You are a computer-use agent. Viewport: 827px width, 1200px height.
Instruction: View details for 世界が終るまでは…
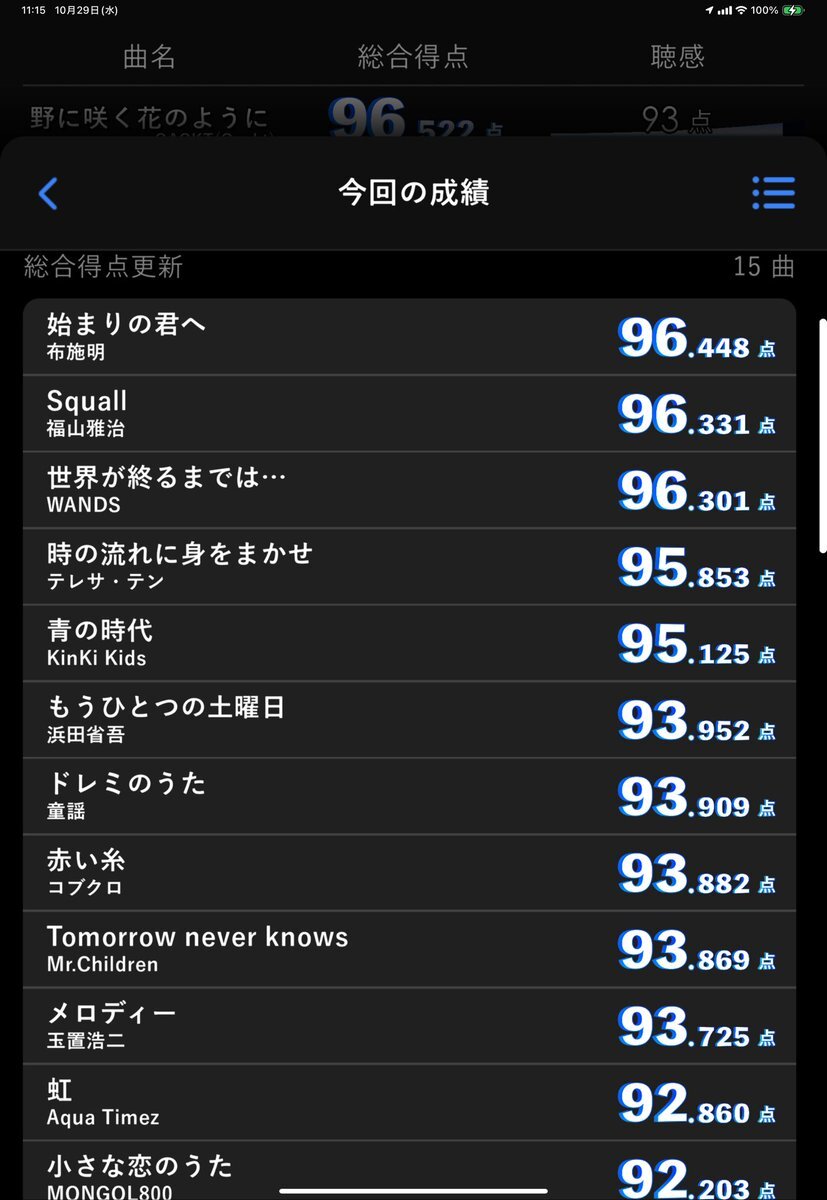[409, 490]
